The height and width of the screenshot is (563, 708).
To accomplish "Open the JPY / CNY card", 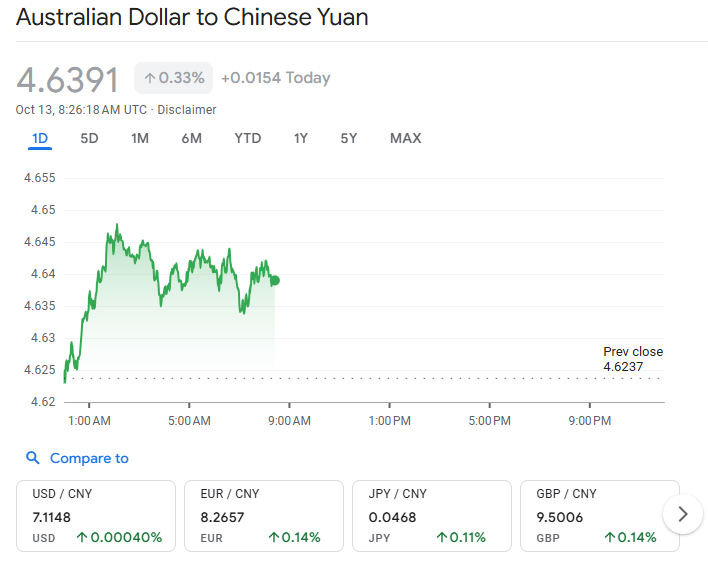I will [x=432, y=515].
